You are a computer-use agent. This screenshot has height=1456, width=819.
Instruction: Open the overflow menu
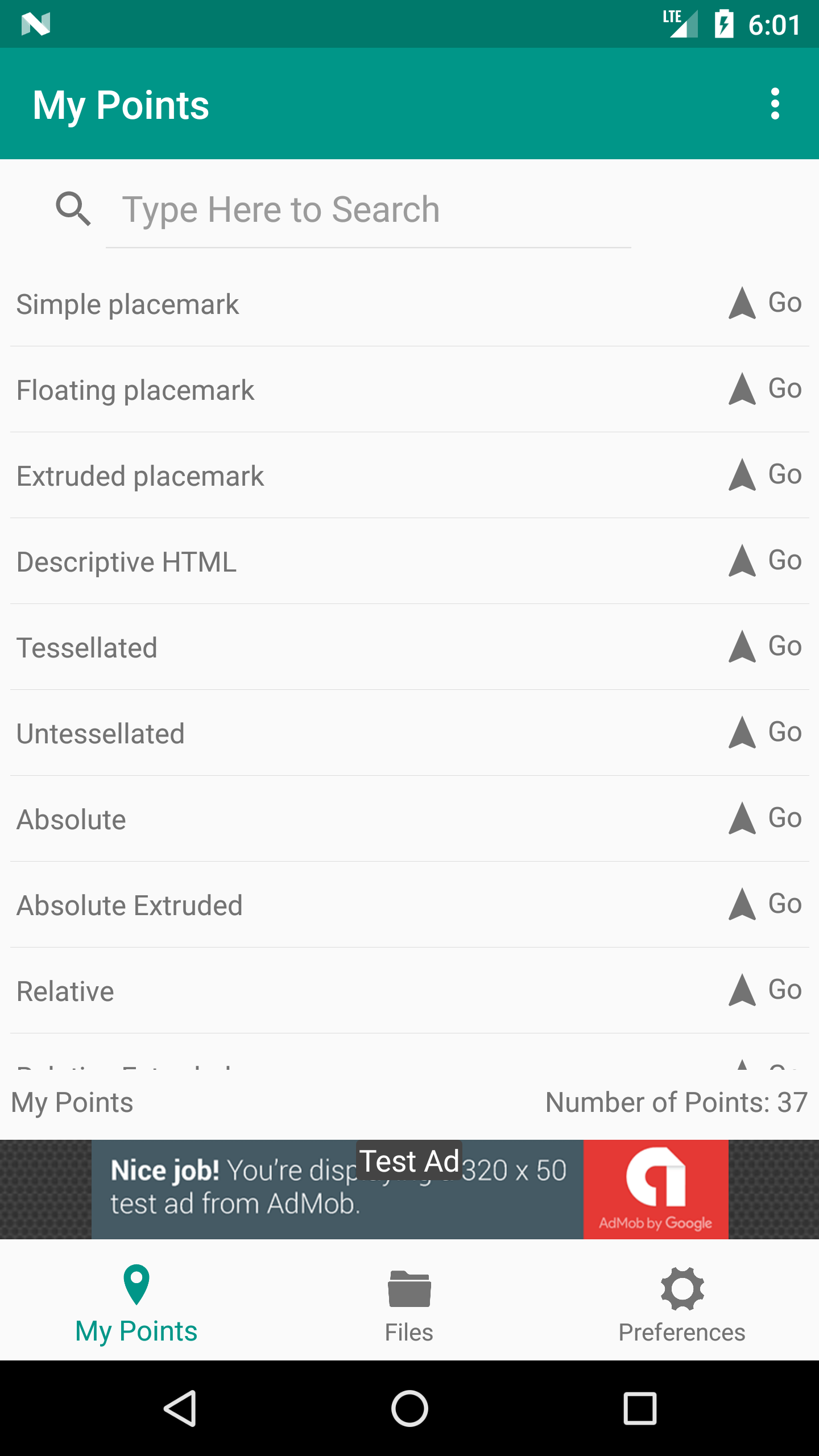(775, 104)
